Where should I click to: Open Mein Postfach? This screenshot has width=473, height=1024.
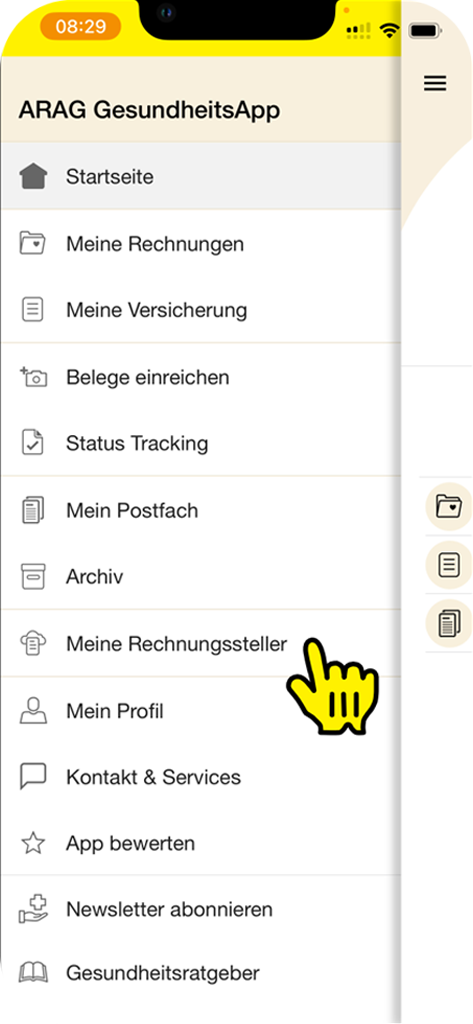201,510
